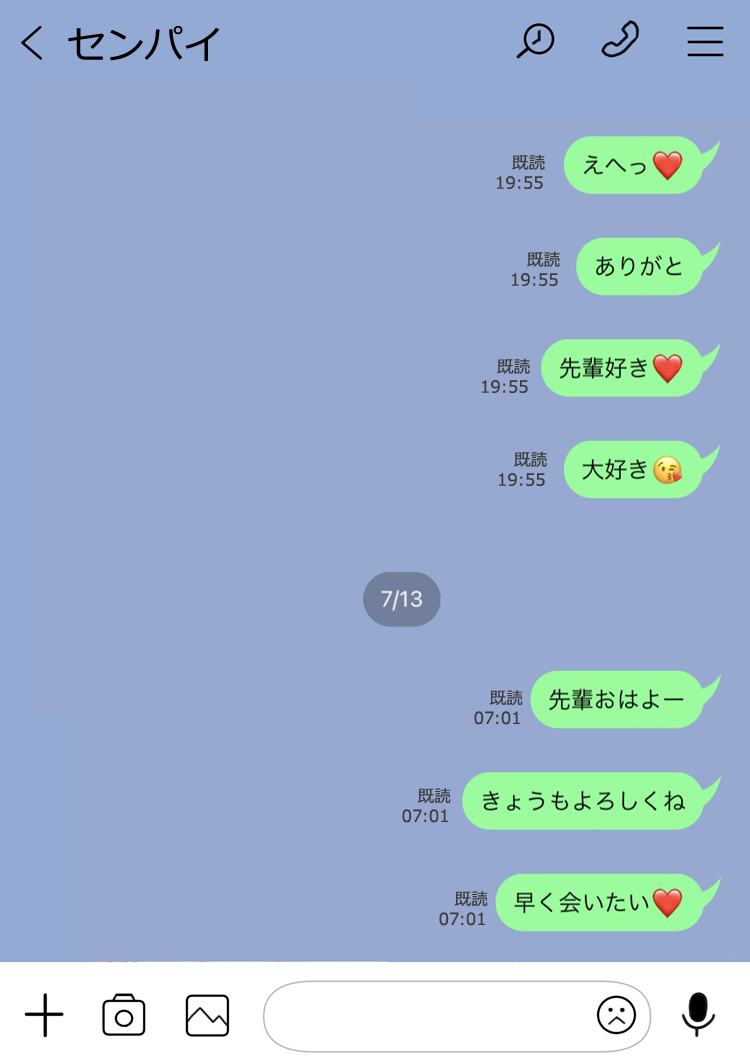
Task: Open the hamburger menu
Action: (x=705, y=42)
